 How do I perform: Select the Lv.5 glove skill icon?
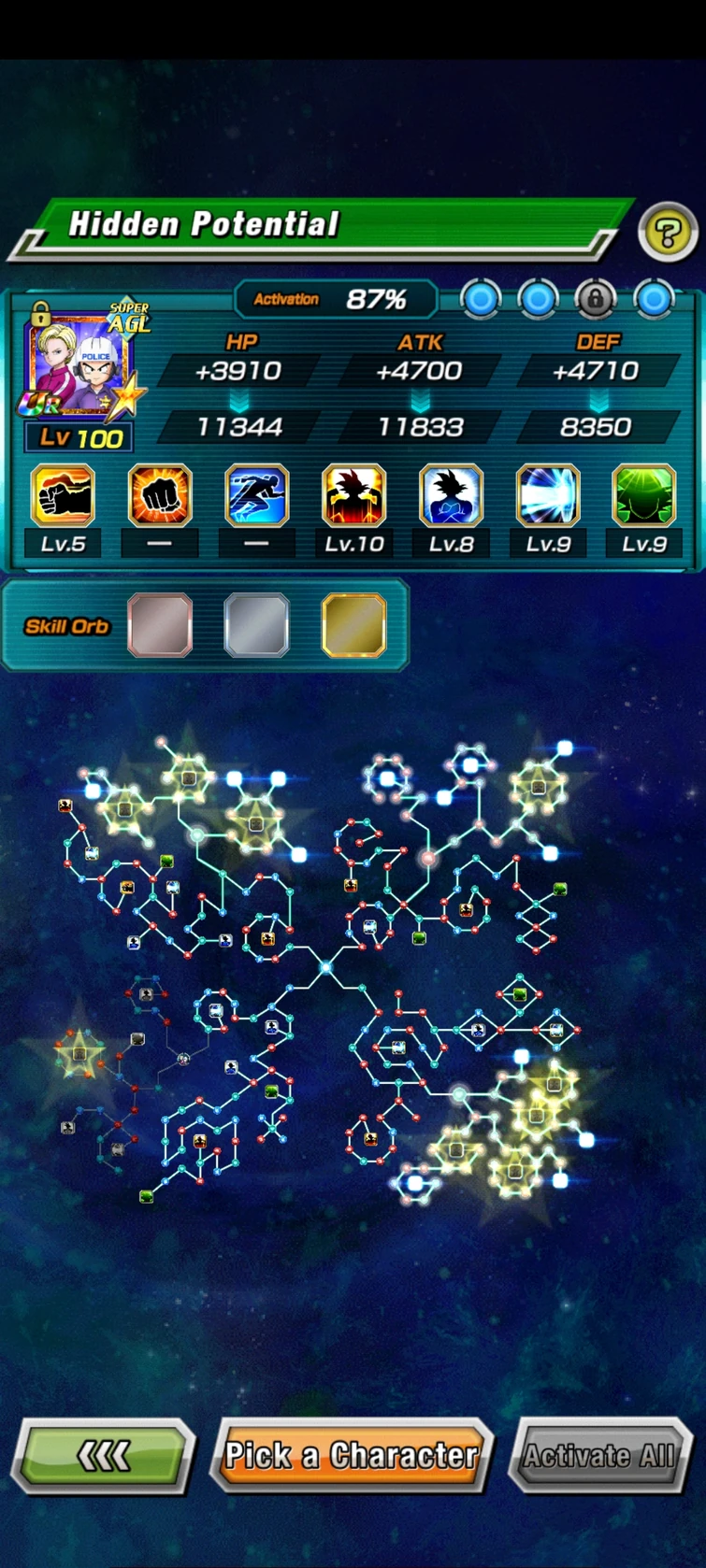[x=63, y=496]
